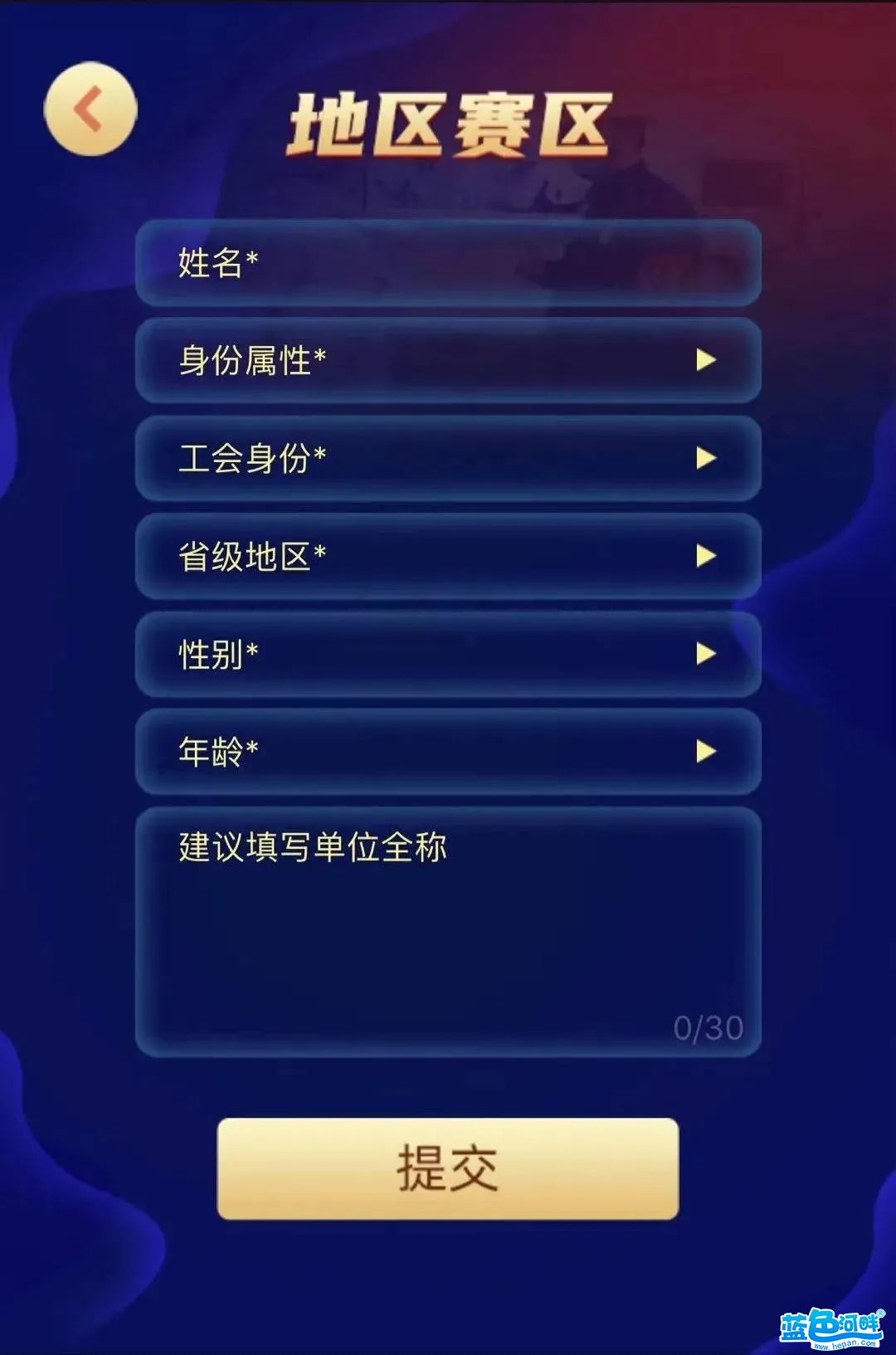Image resolution: width=896 pixels, height=1355 pixels.
Task: Expand the 工会身份 picker
Action: (448, 458)
